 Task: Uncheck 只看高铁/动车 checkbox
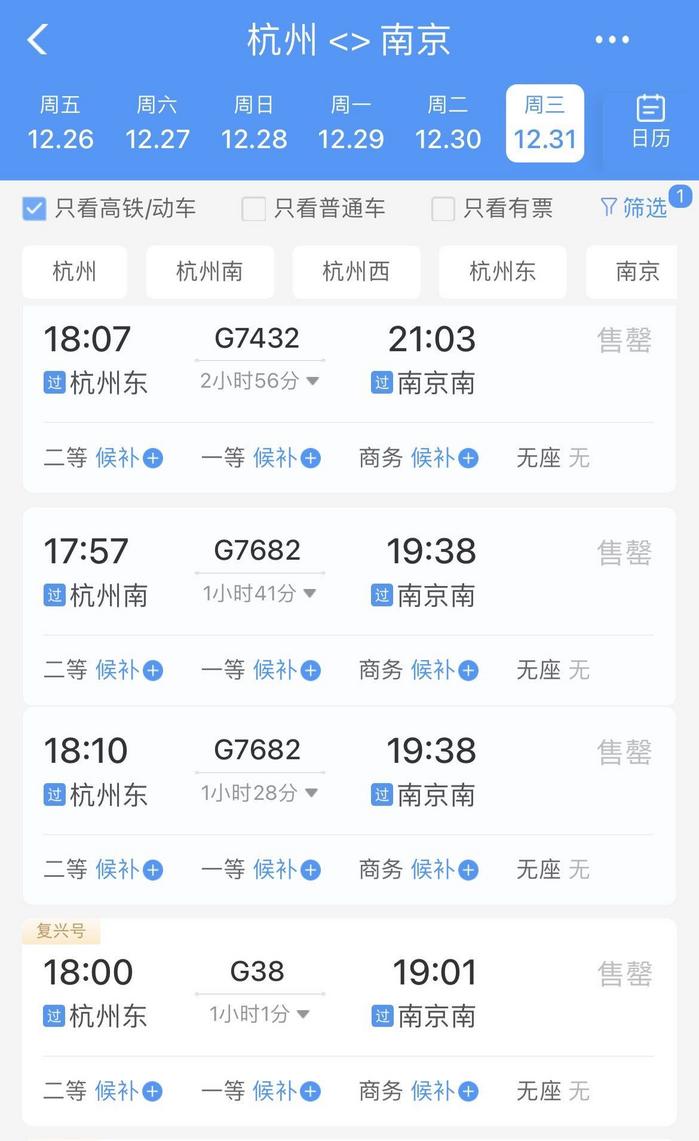pyautogui.click(x=35, y=208)
